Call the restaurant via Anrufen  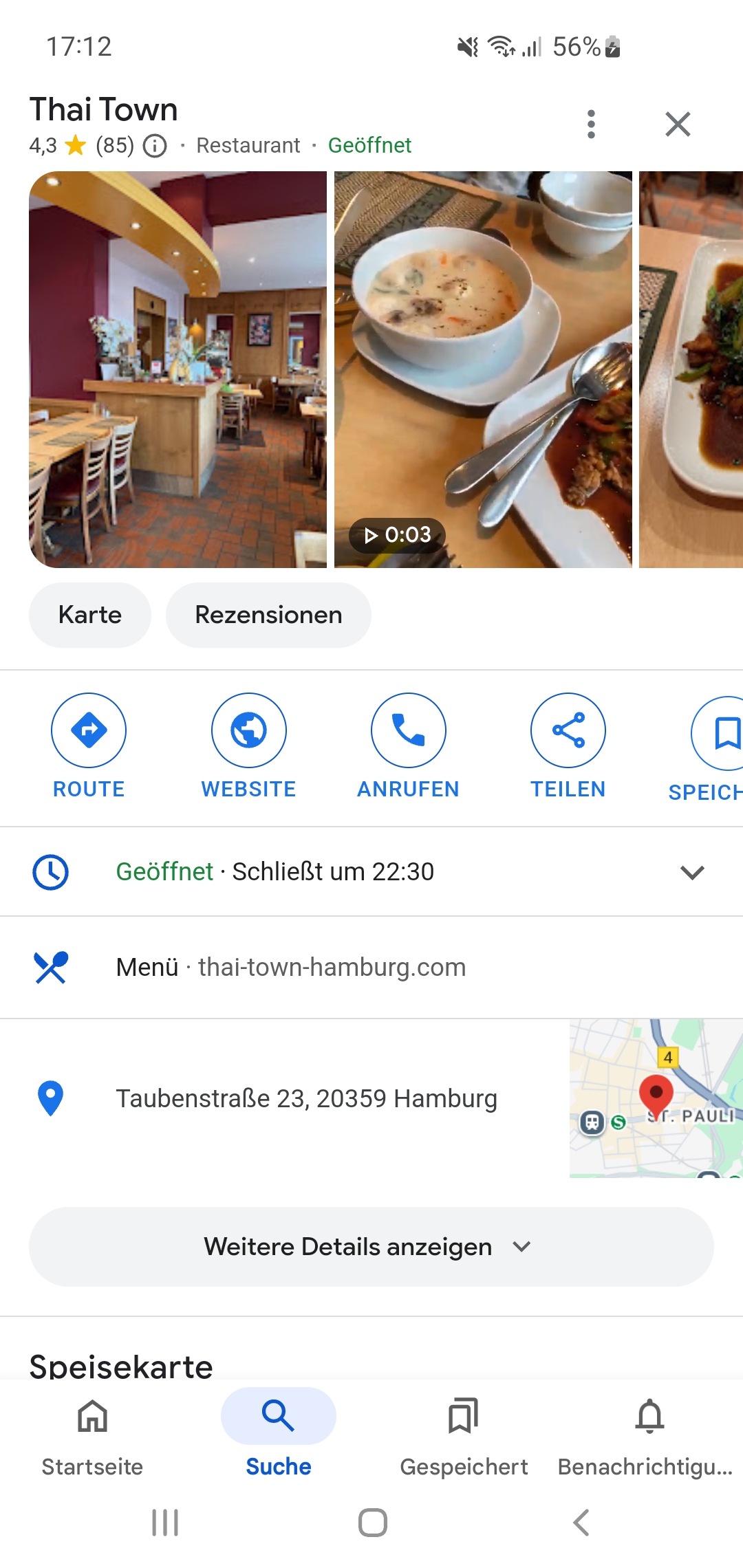click(408, 745)
